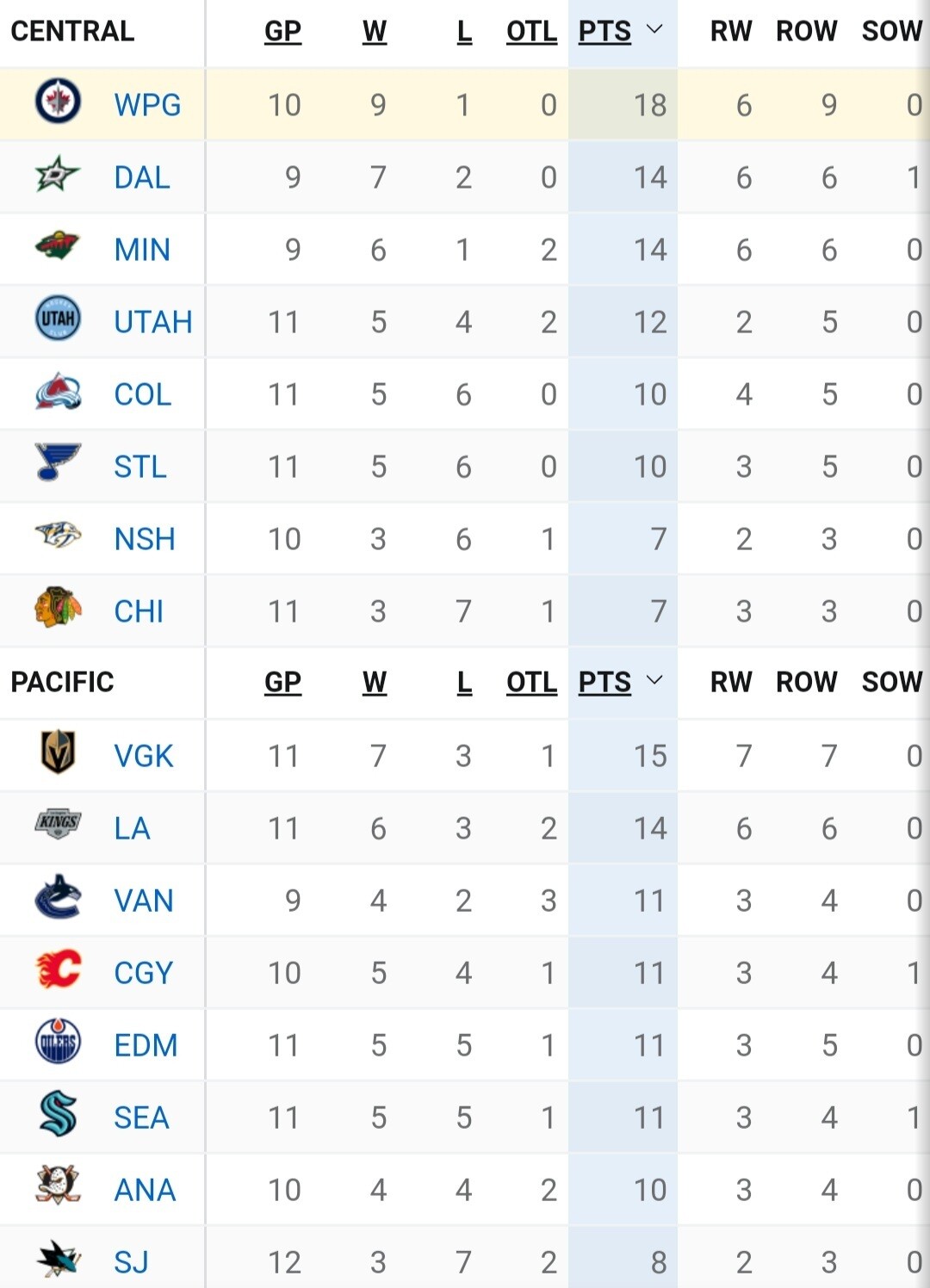Screen dimensions: 930x1288
Task: Open the SEA team page
Action: point(141,1118)
